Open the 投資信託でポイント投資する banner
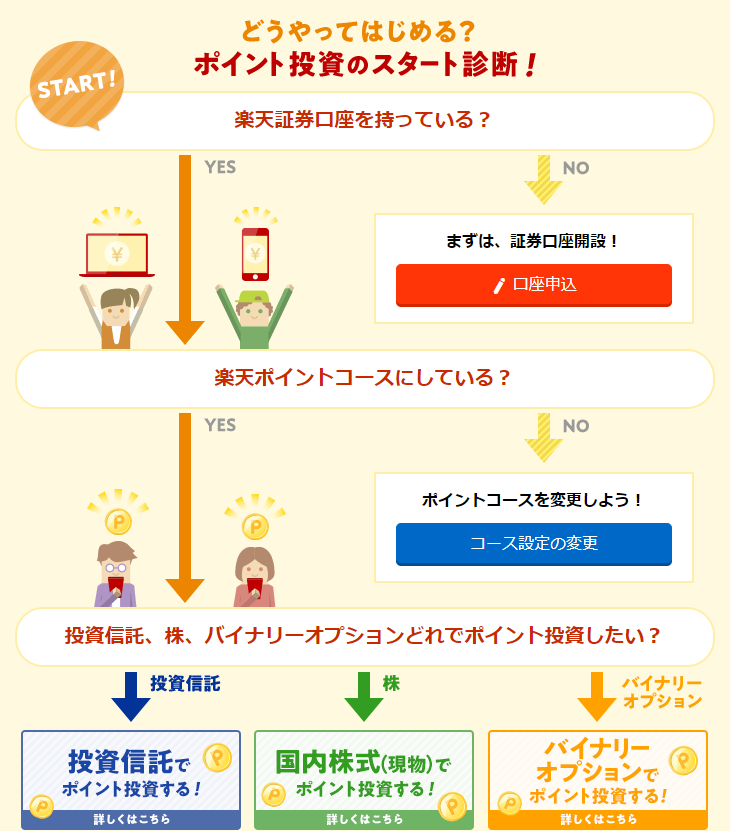 point(132,779)
